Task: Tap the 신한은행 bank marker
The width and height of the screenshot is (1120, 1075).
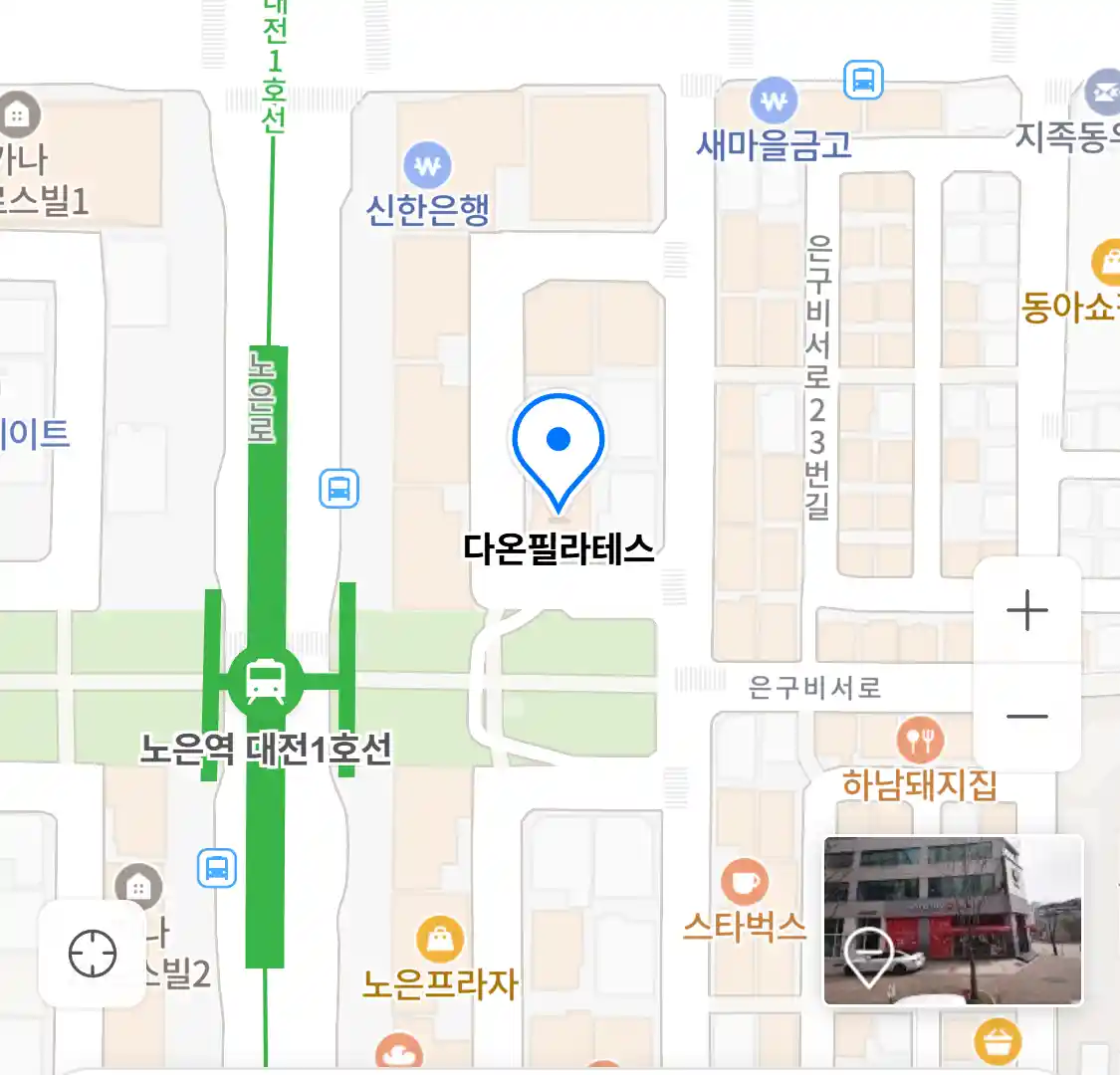Action: pos(428,165)
